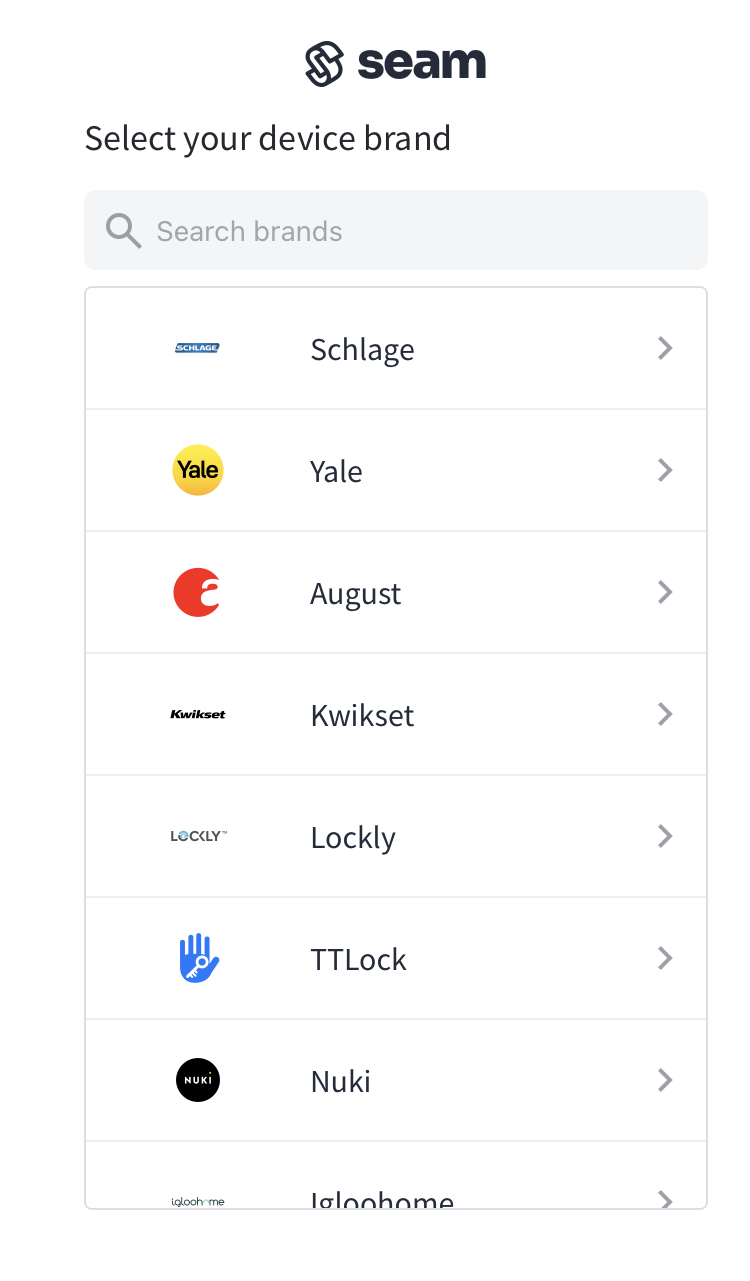Click the Search brands input field
The width and height of the screenshot is (750, 1281).
pos(395,230)
